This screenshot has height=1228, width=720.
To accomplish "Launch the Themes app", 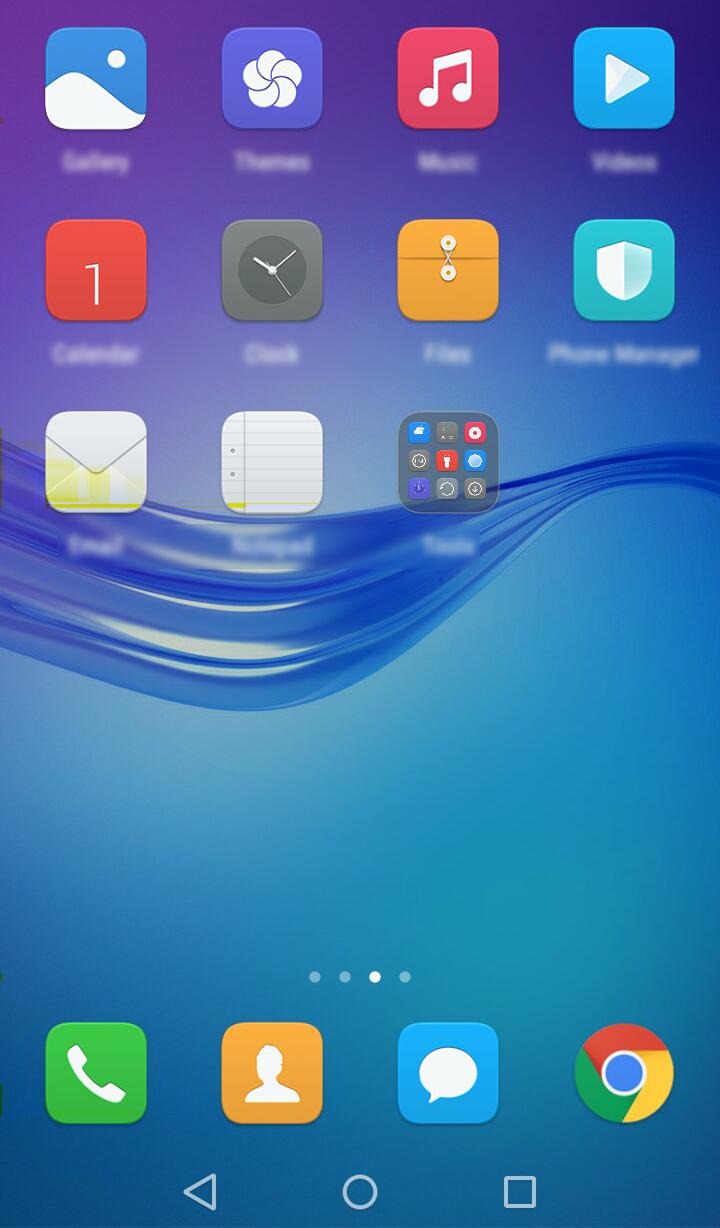I will coord(272,79).
